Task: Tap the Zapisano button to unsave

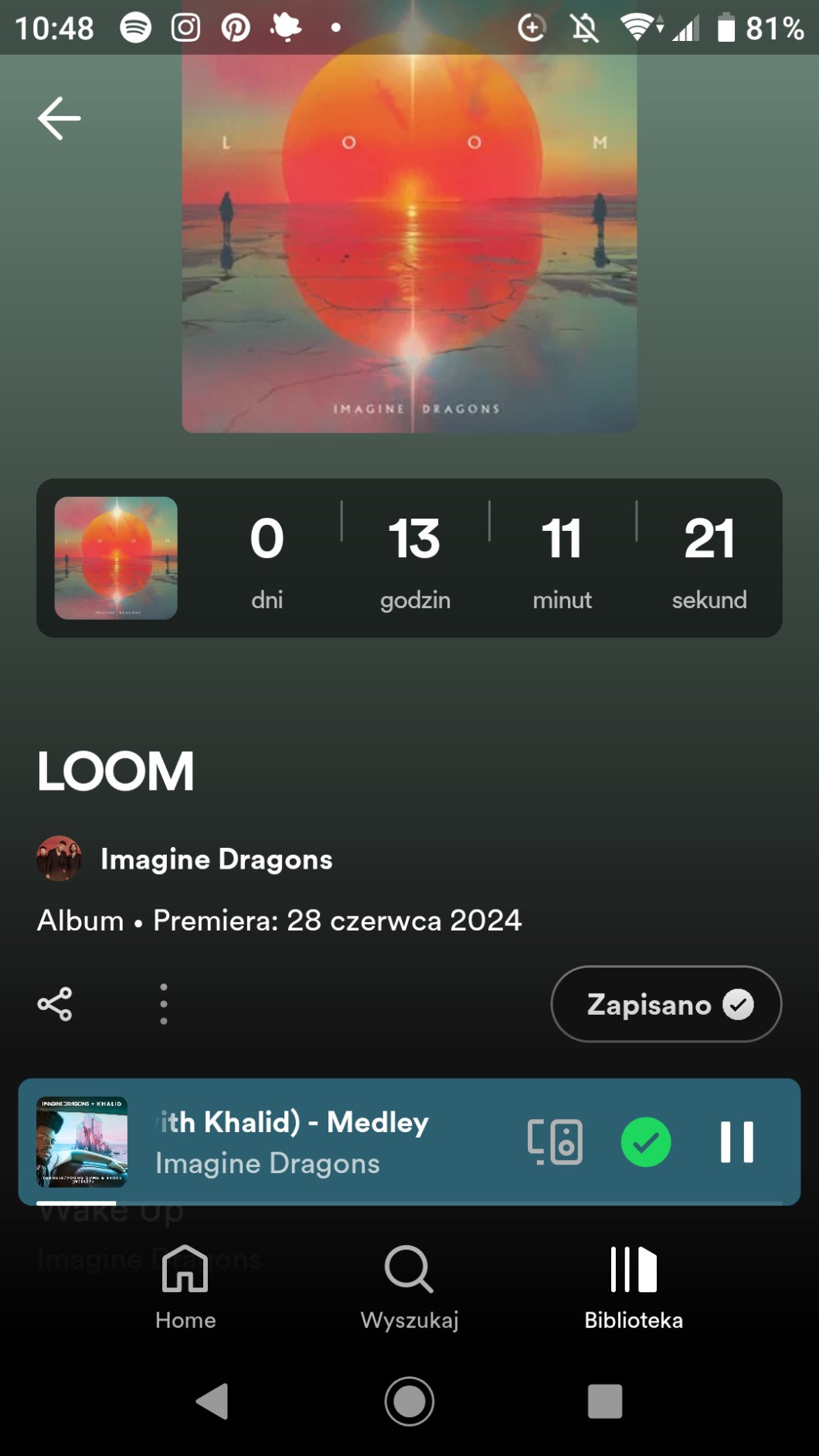Action: (x=666, y=1004)
